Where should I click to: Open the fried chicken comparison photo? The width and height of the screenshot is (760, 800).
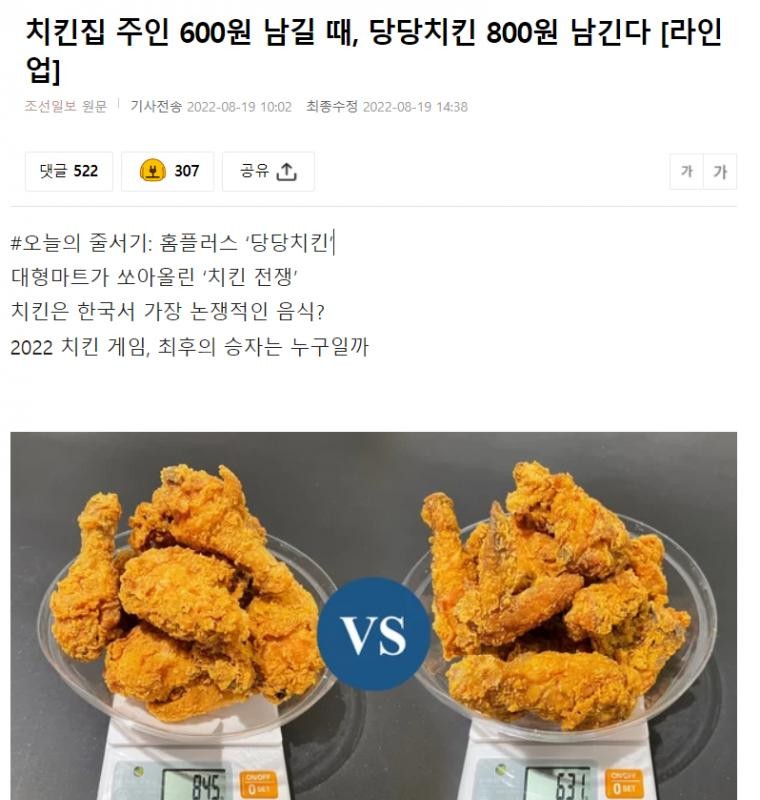click(x=373, y=615)
